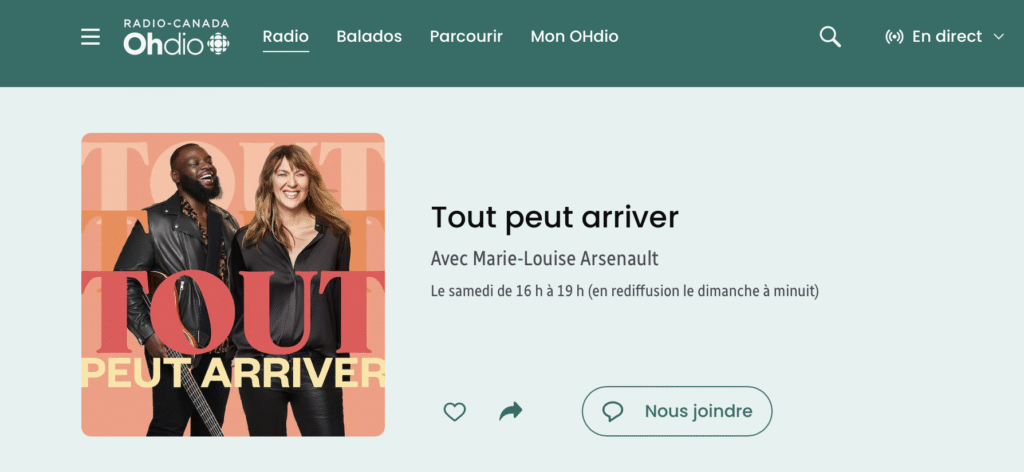Share the show Tout peut arriver
This screenshot has height=472, width=1024.
[511, 411]
